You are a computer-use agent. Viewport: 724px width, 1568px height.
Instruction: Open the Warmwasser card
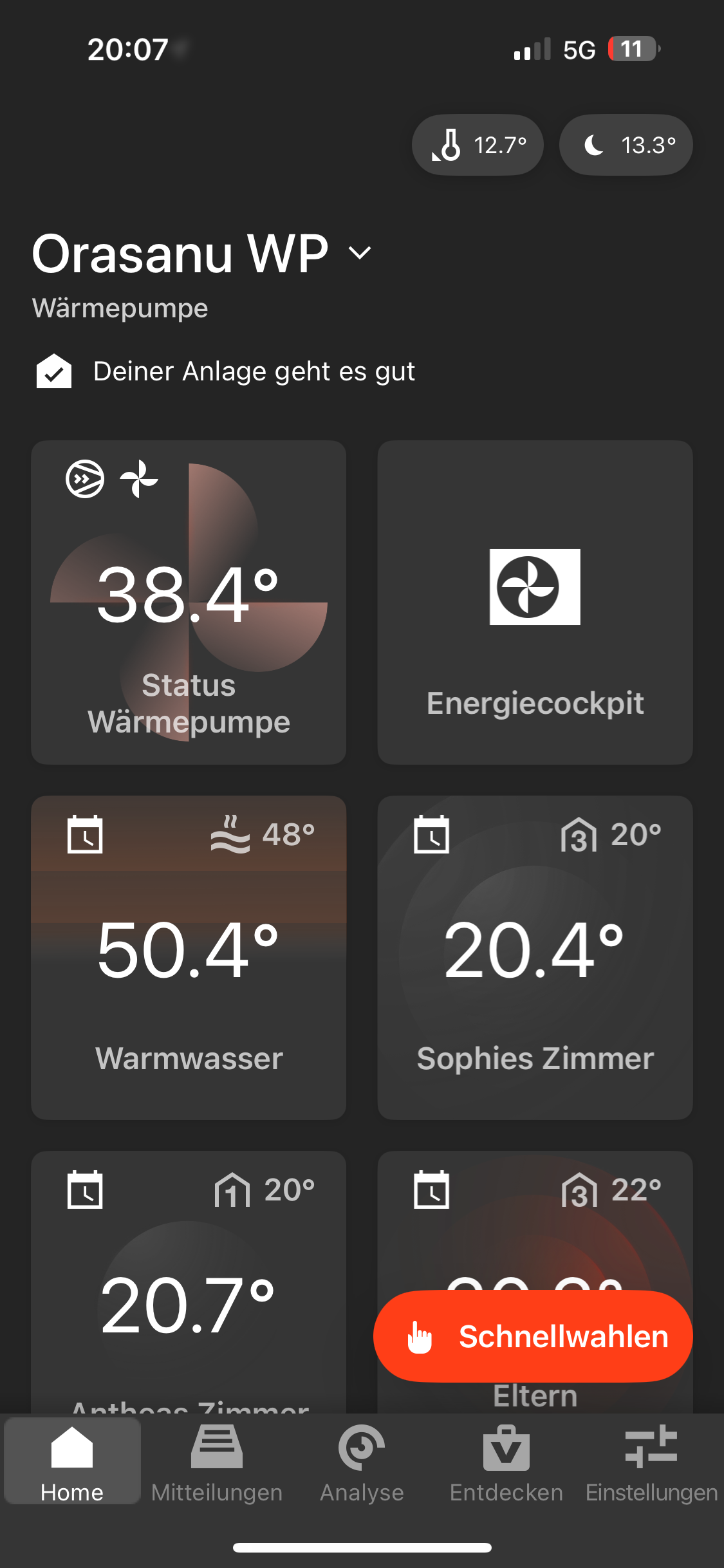[189, 957]
